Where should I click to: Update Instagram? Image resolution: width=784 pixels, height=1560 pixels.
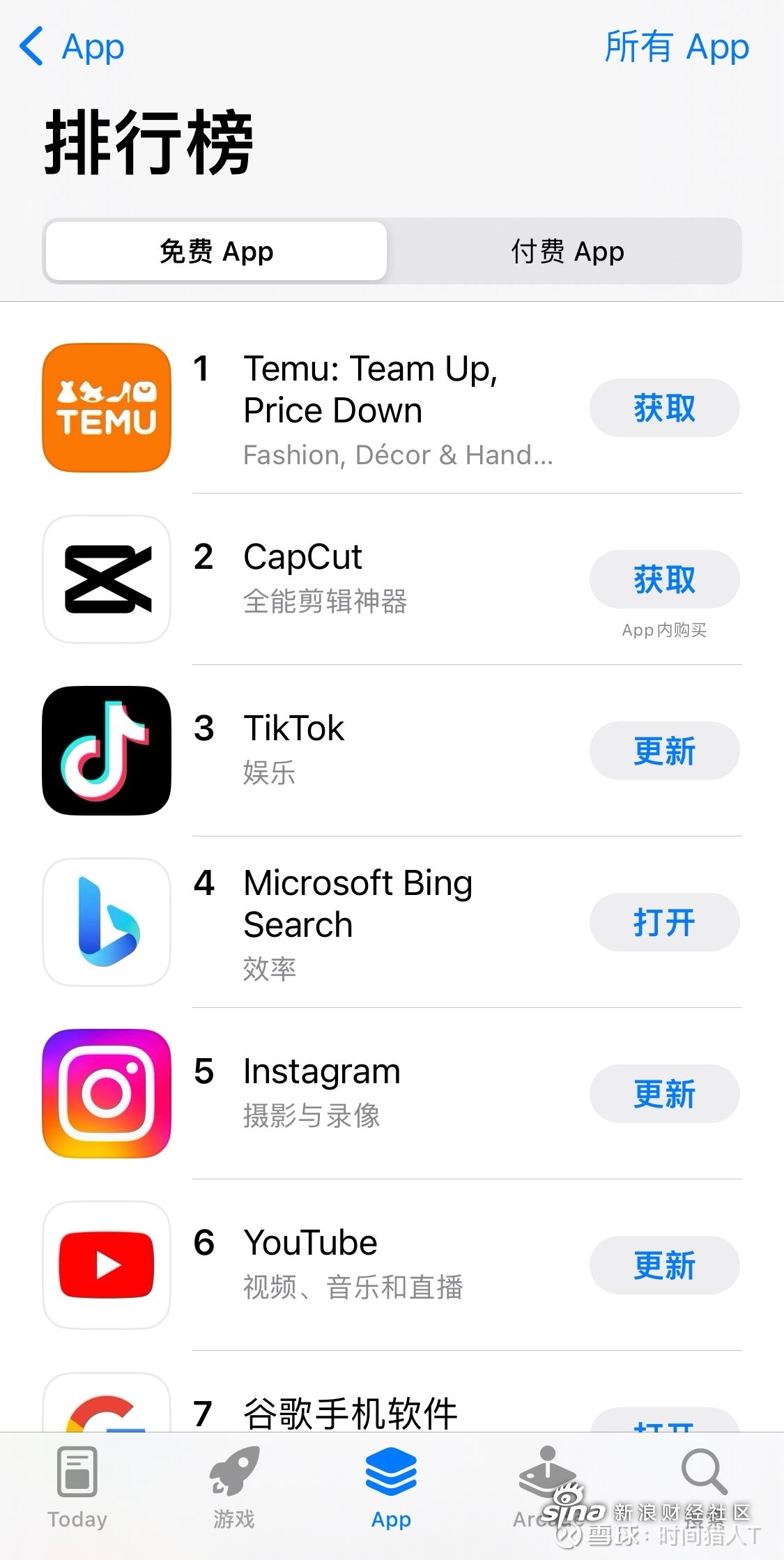coord(663,1094)
